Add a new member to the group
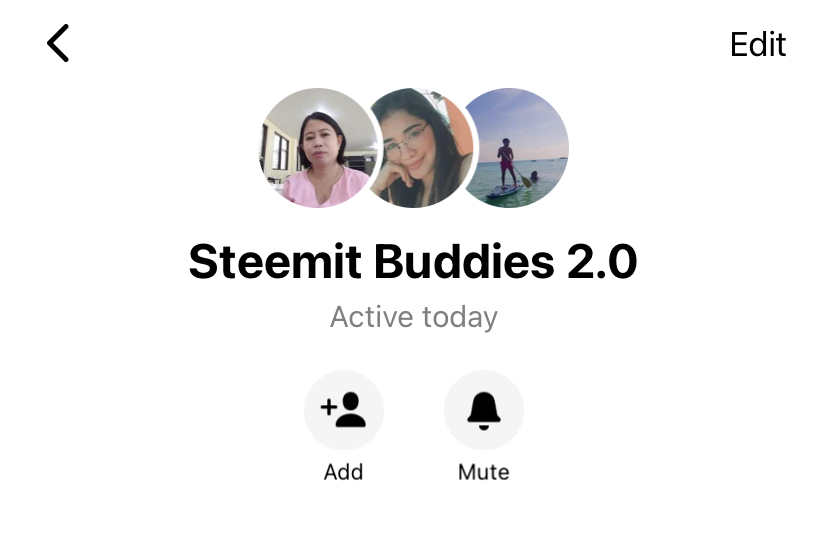This screenshot has height=559, width=828. point(343,410)
